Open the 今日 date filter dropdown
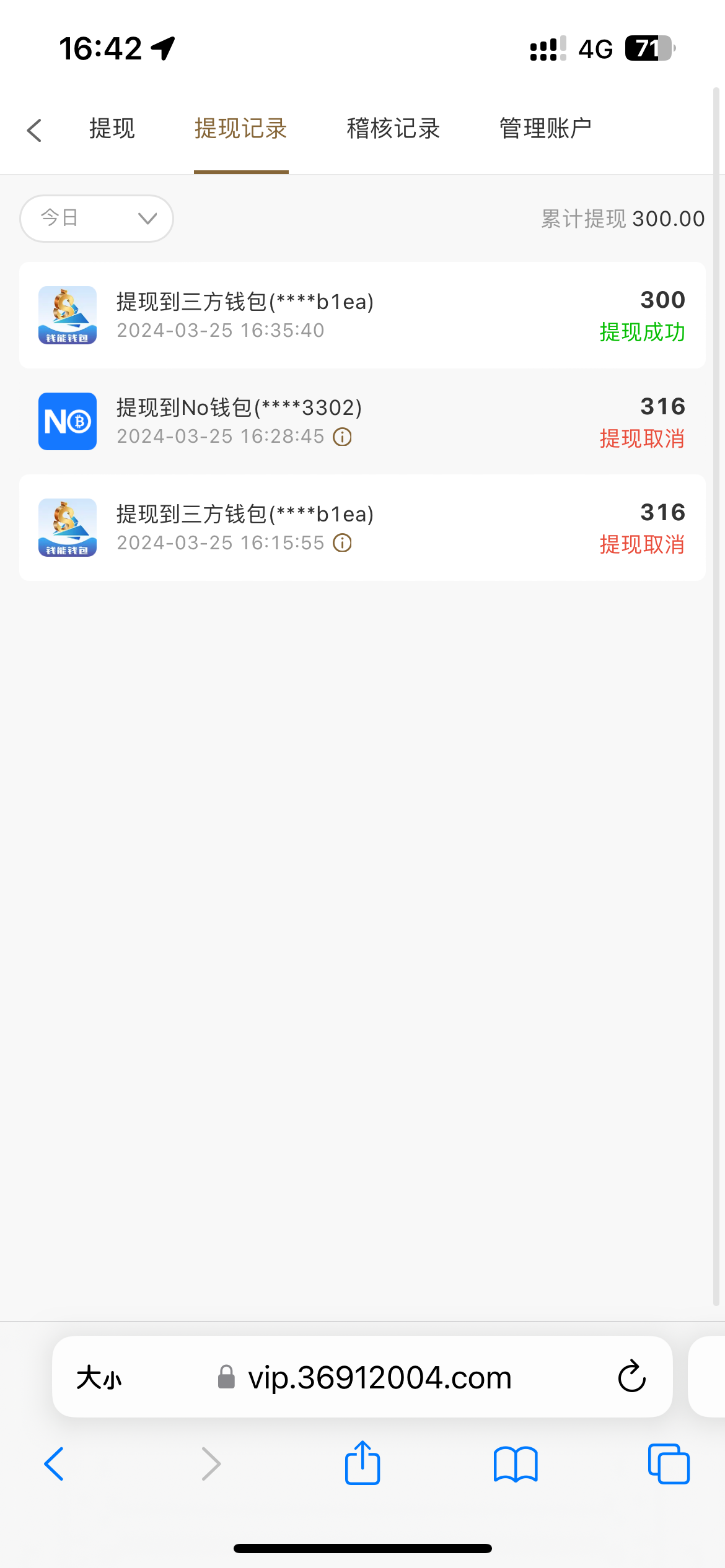This screenshot has height=1568, width=725. click(x=96, y=218)
